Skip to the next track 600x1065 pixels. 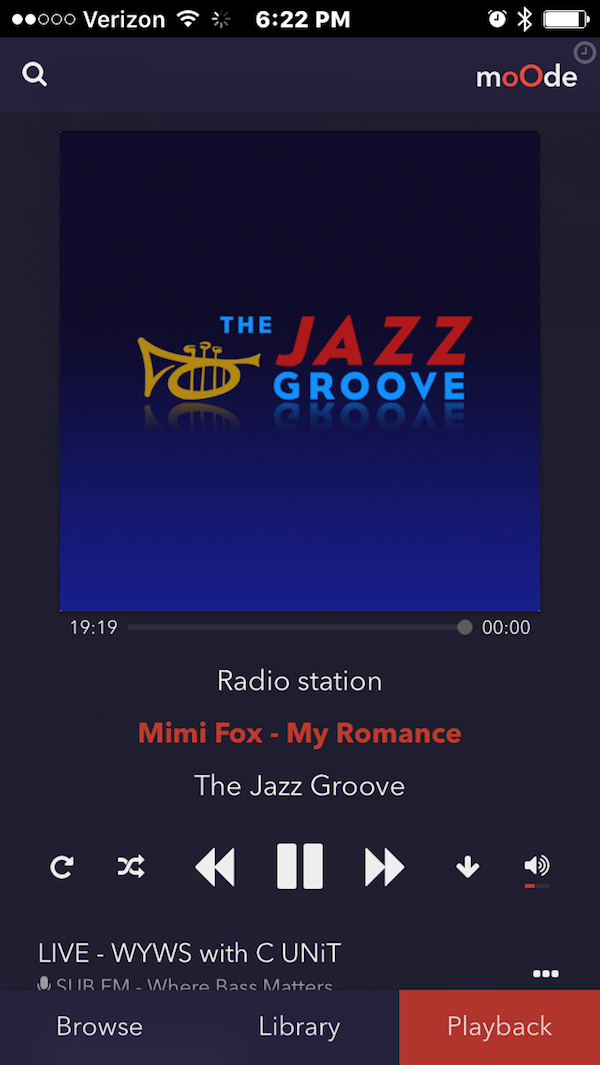coord(385,867)
